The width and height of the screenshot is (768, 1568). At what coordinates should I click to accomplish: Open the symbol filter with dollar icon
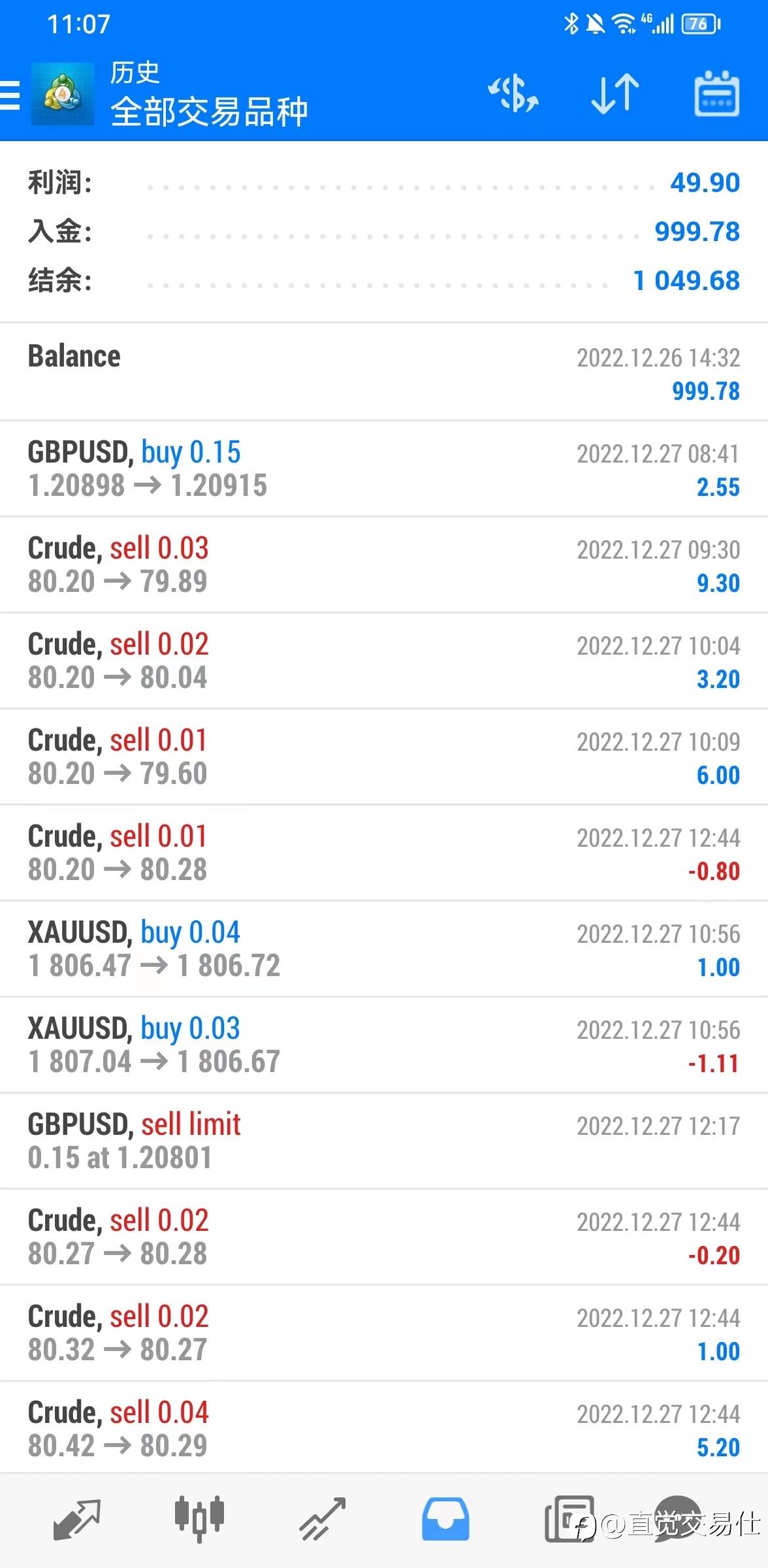click(x=513, y=95)
